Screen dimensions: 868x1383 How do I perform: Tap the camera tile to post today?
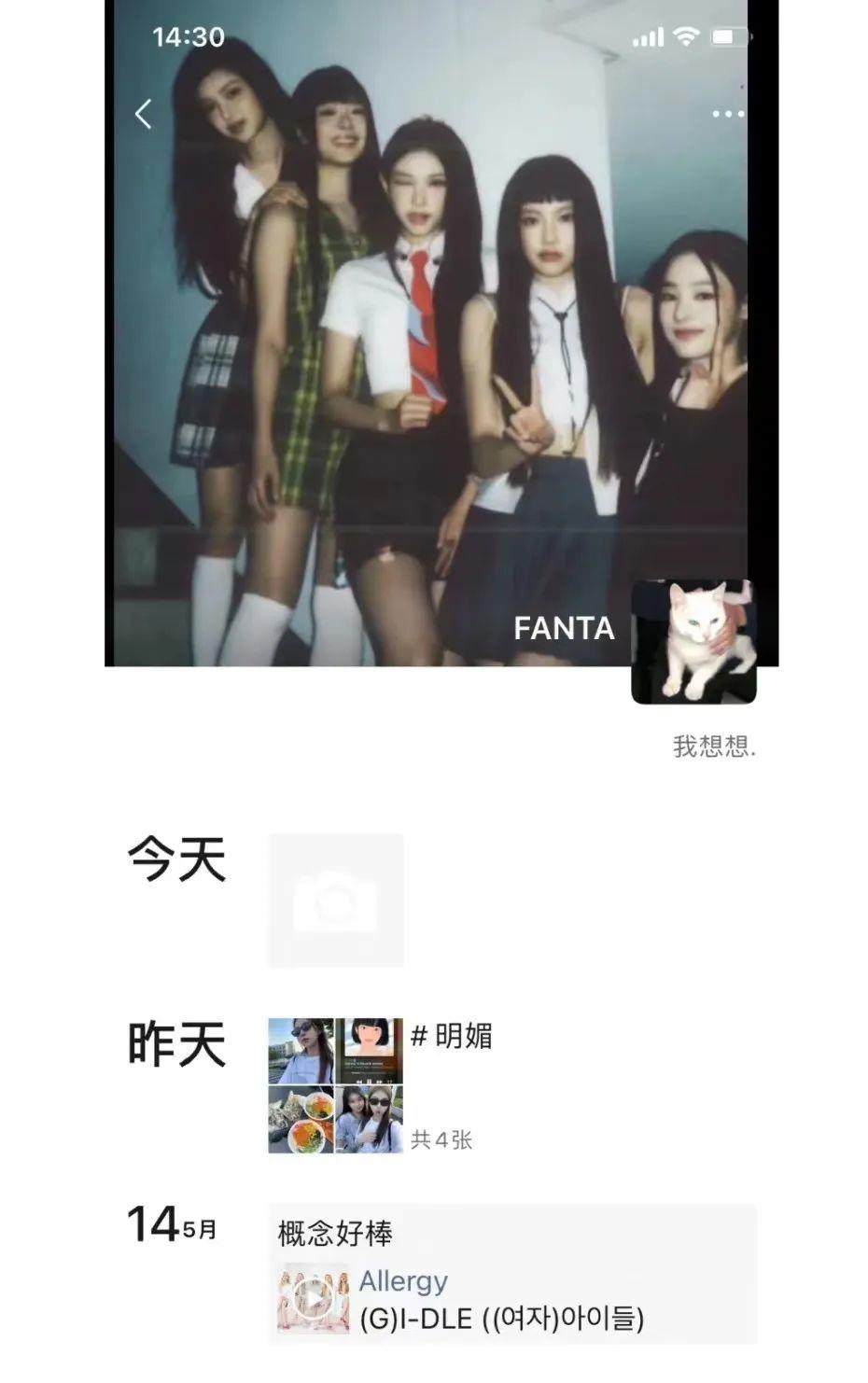click(336, 901)
